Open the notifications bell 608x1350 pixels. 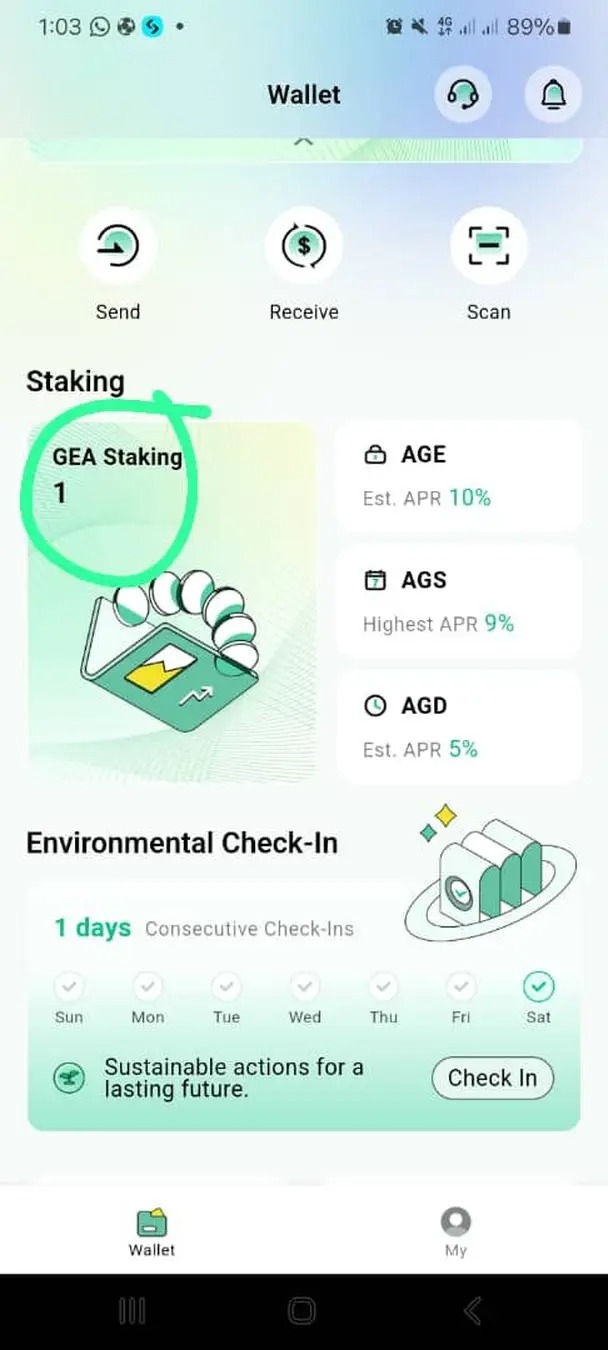[x=553, y=95]
